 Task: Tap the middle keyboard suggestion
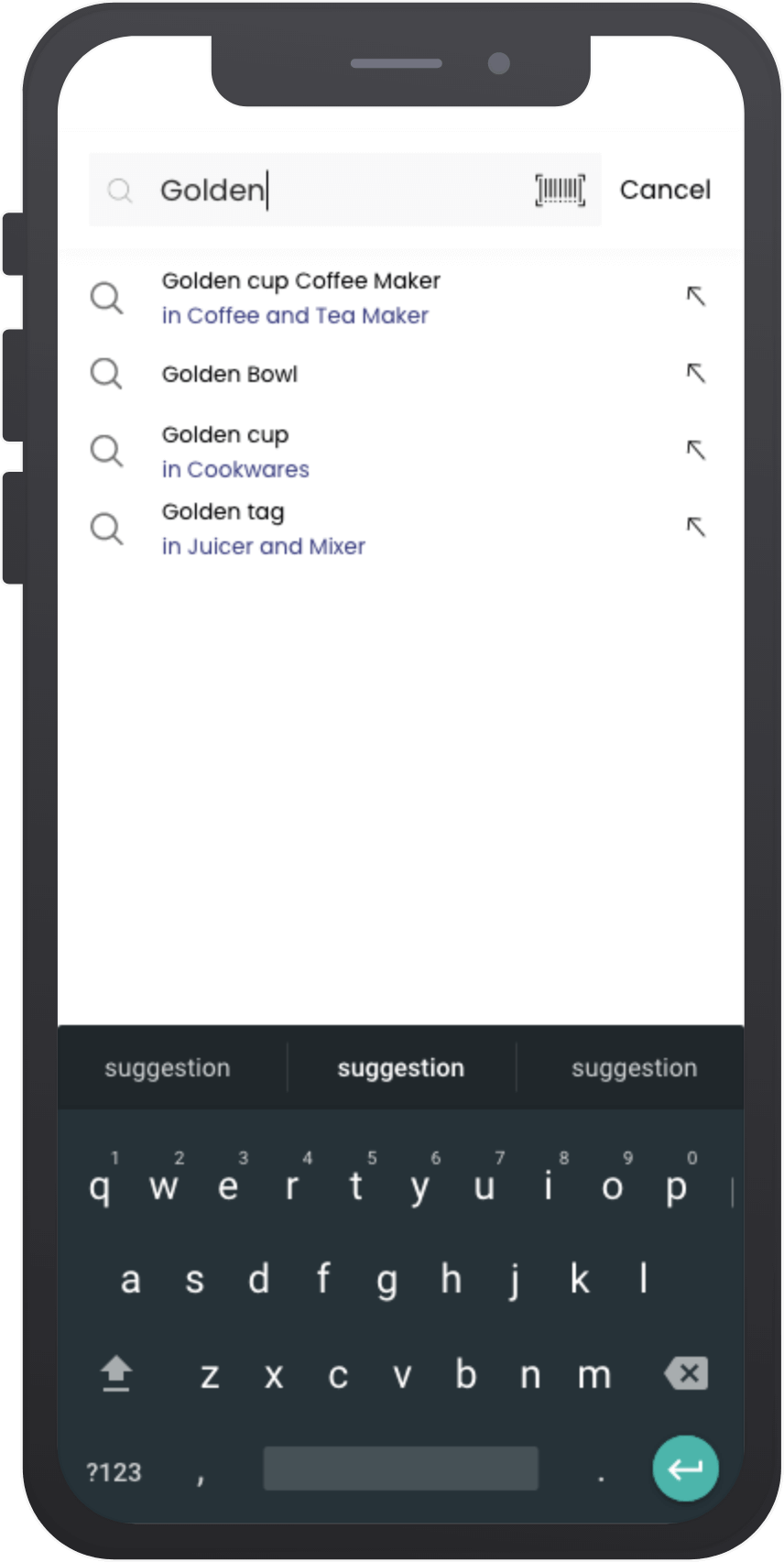tap(401, 1068)
